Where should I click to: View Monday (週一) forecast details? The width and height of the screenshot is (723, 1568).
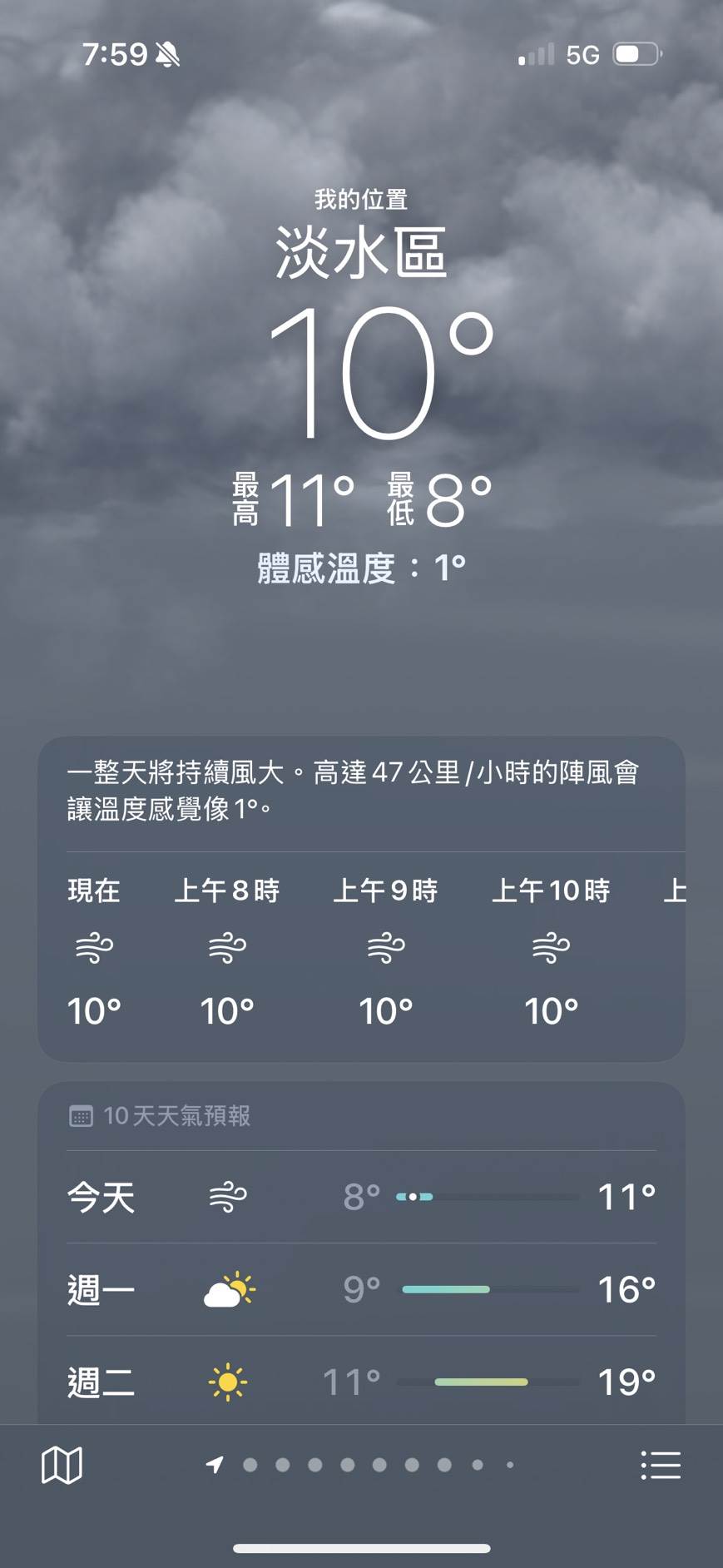(361, 1290)
